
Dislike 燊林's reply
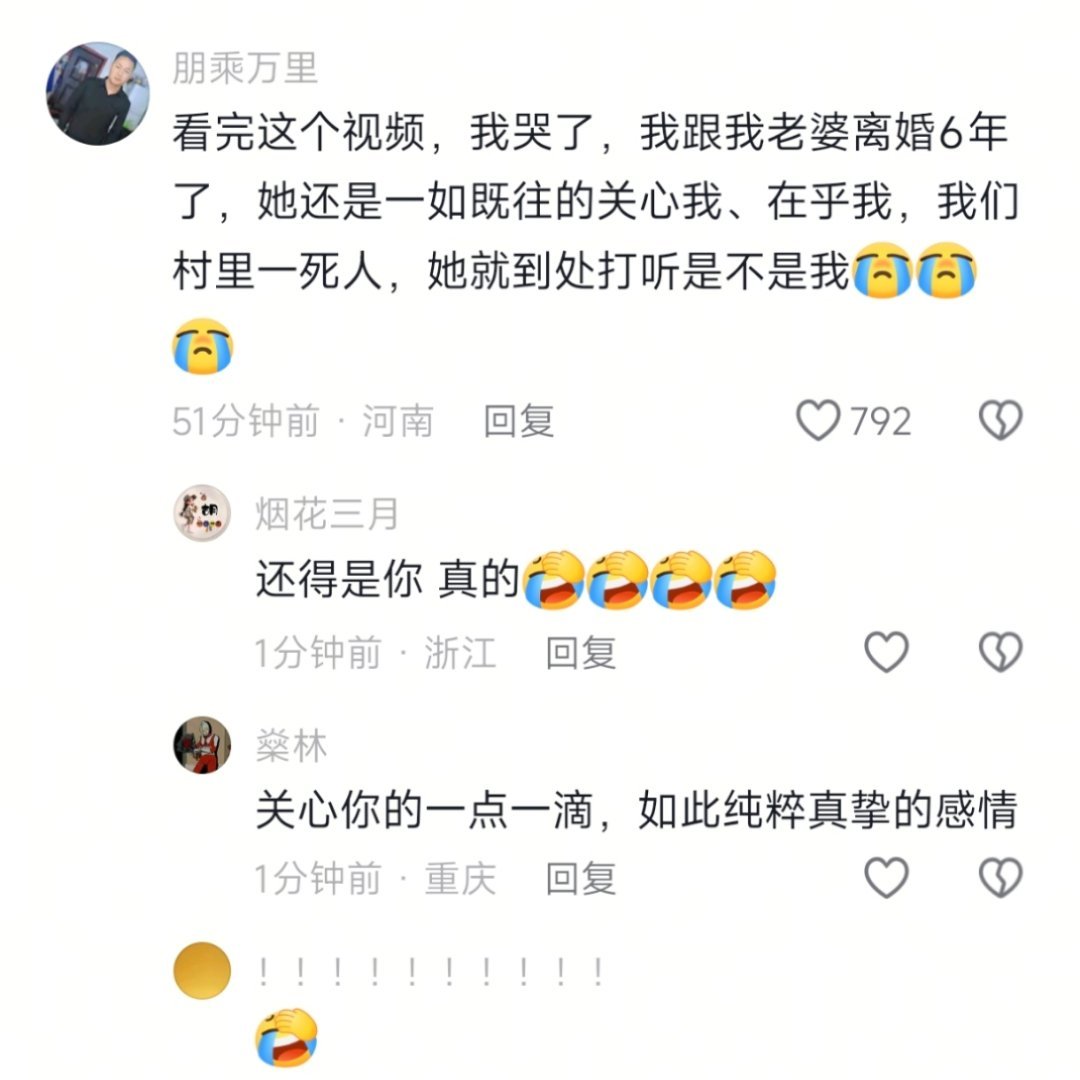[x=999, y=878]
